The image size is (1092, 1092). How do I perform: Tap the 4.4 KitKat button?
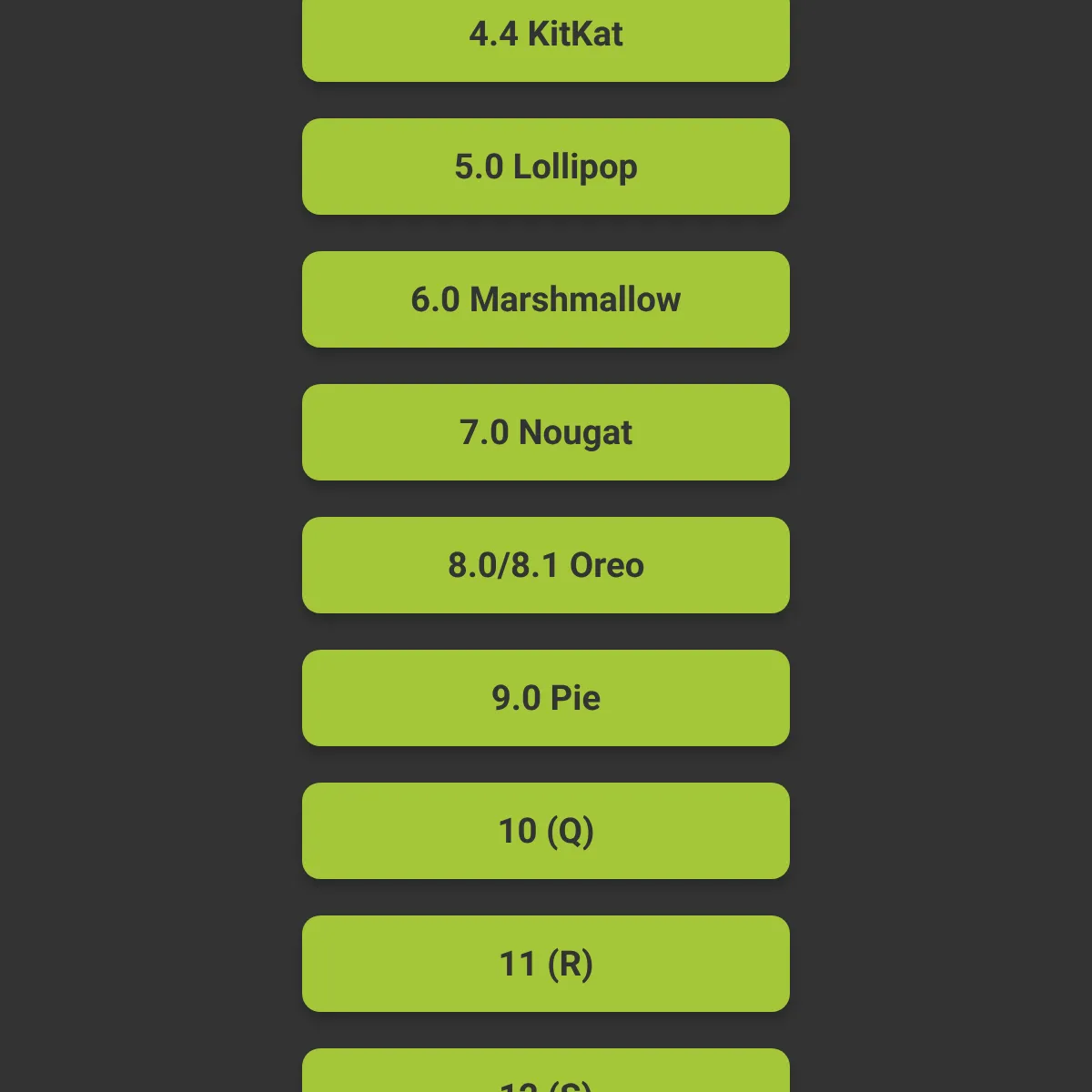546,36
